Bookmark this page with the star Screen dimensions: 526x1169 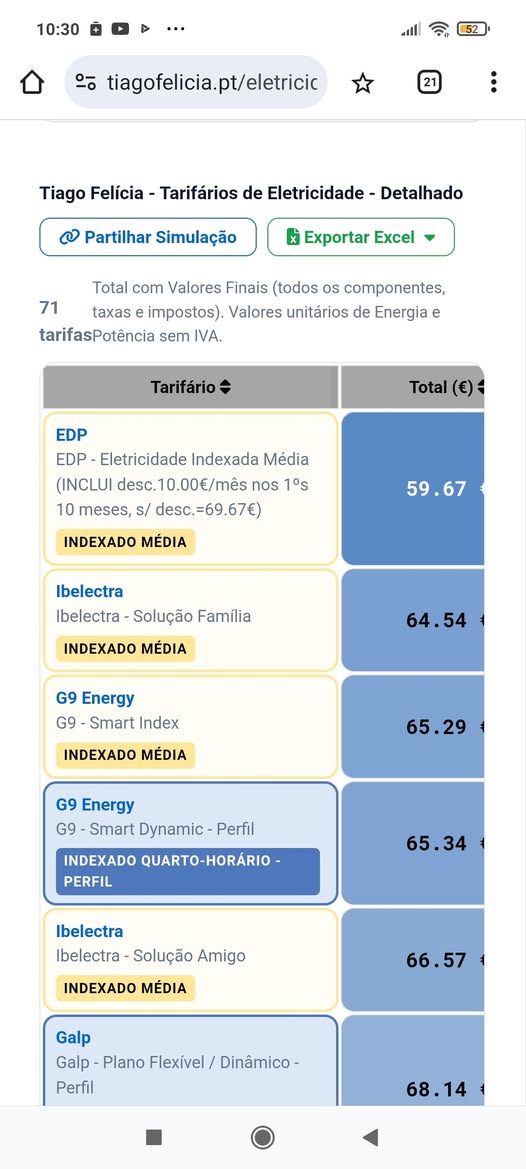363,83
